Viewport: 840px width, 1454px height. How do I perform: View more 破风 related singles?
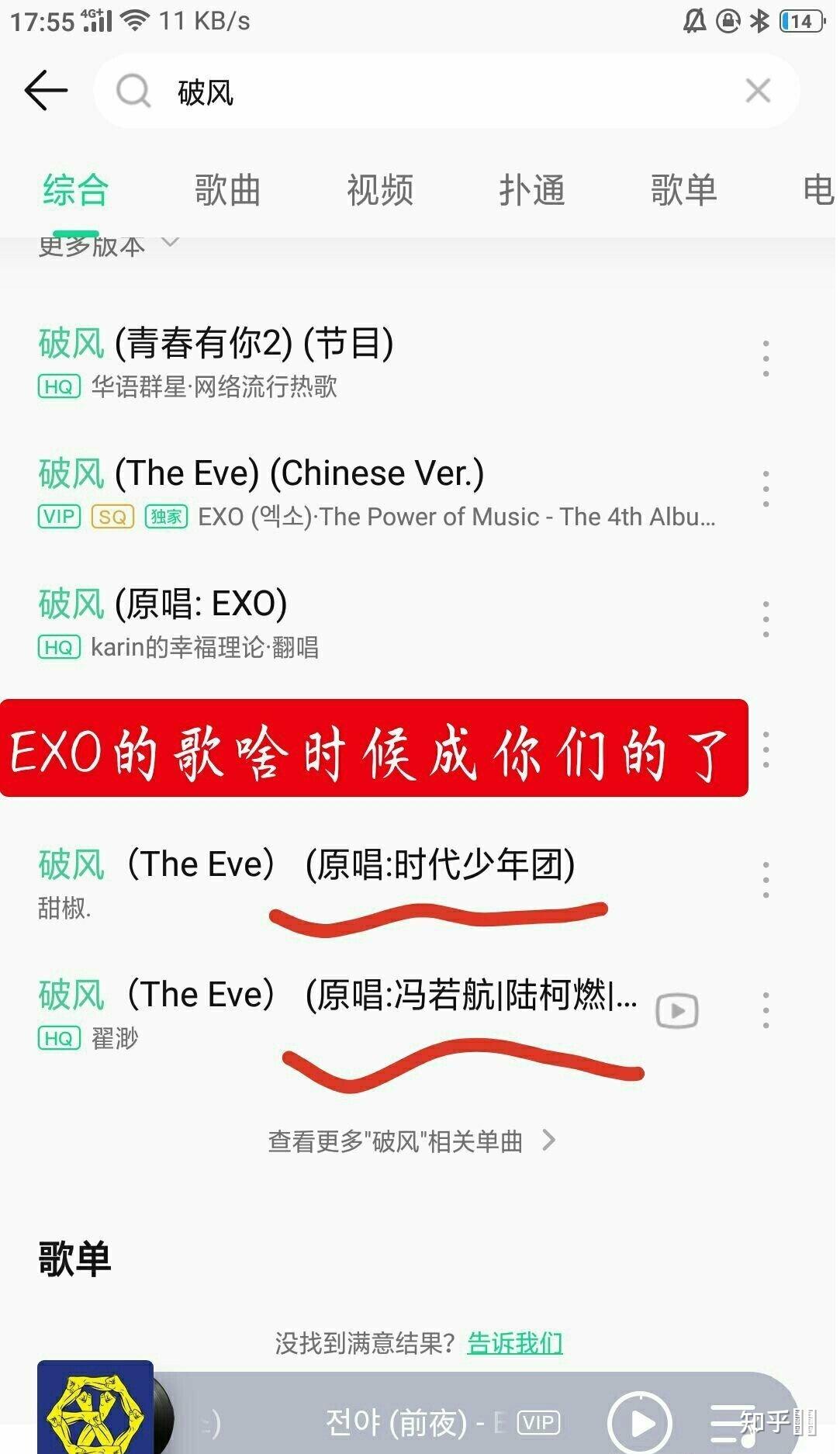(411, 1141)
